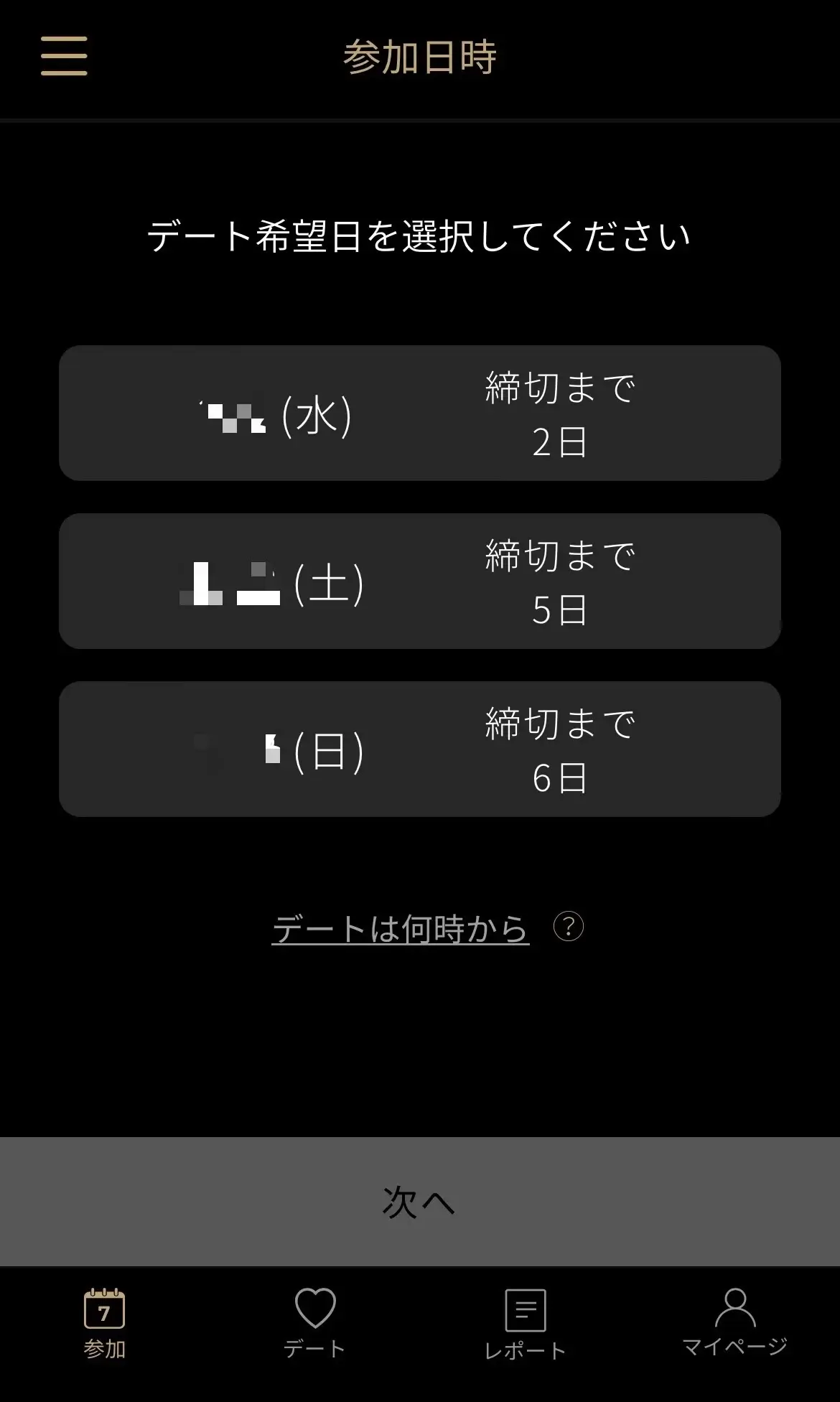840x1402 pixels.
Task: Switch to the 参加 tab
Action: point(105,1323)
